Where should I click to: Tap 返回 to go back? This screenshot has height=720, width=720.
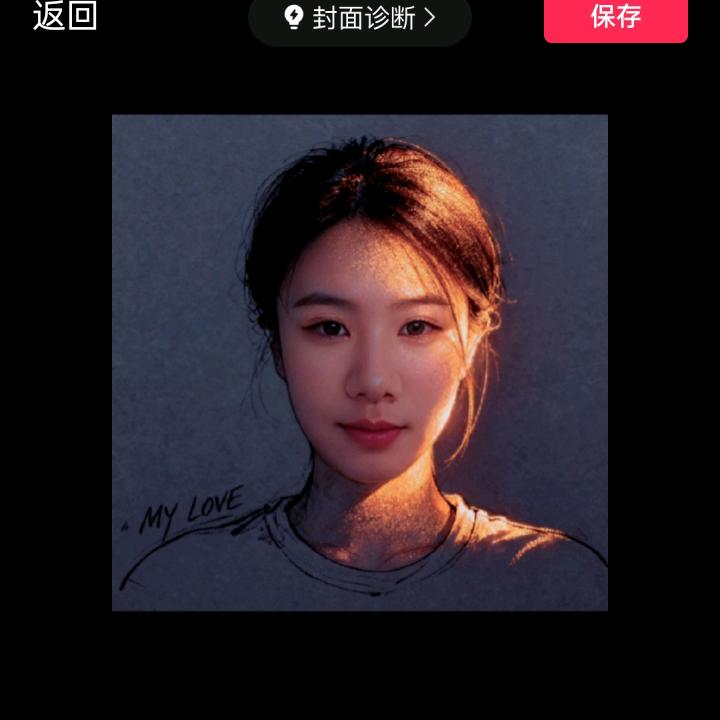(x=65, y=16)
